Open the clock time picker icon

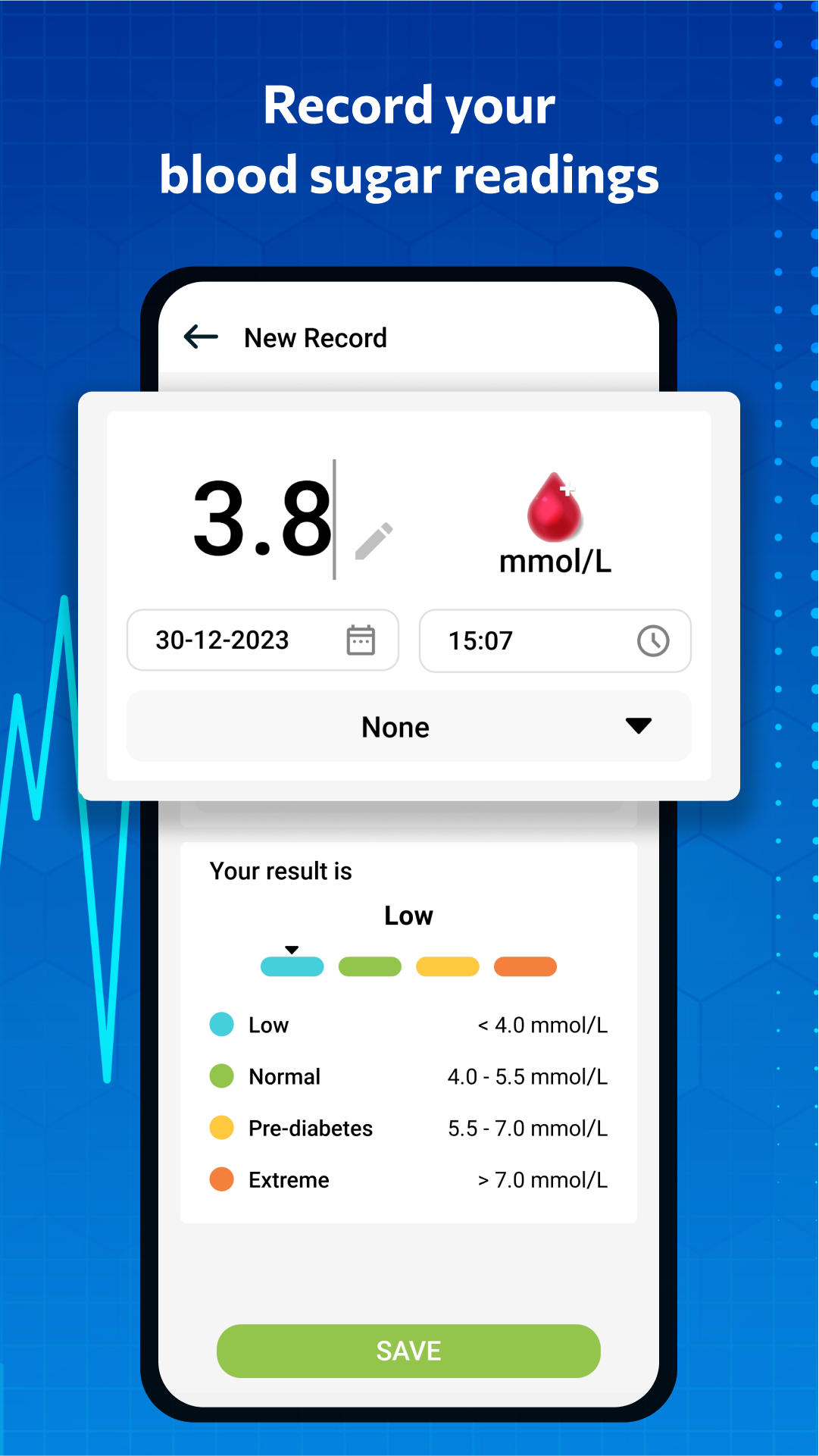pos(653,640)
